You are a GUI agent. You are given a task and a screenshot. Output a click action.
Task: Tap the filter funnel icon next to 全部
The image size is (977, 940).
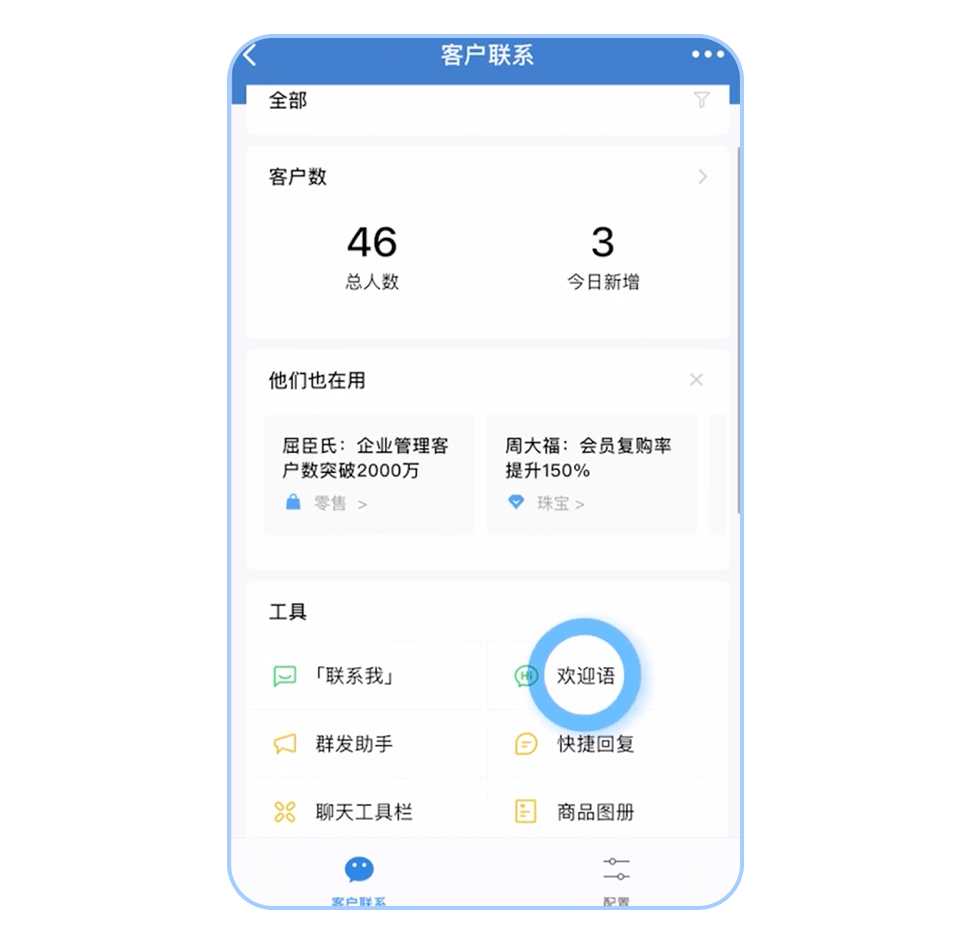[x=702, y=100]
